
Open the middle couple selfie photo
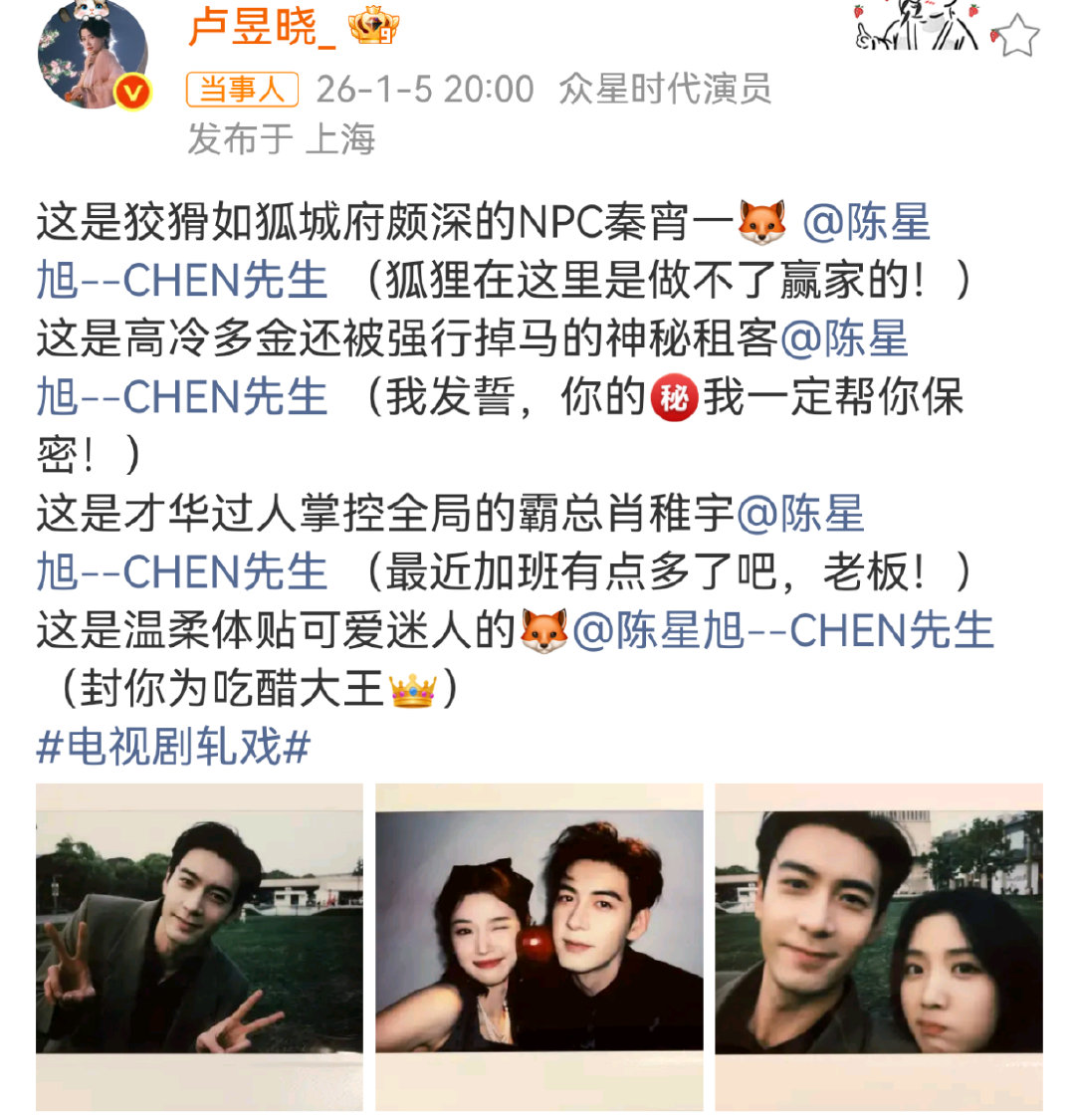537,946
